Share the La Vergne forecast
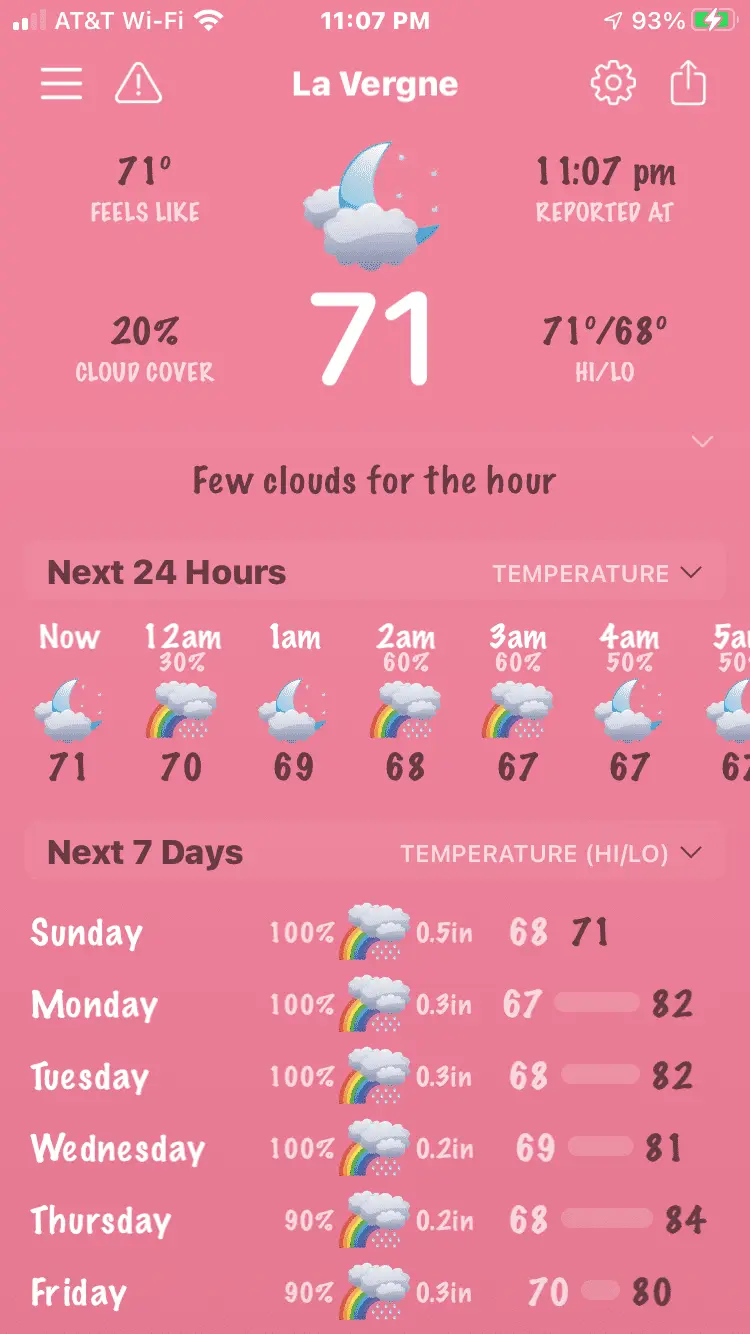Screen dimensions: 750x1334 pos(688,84)
